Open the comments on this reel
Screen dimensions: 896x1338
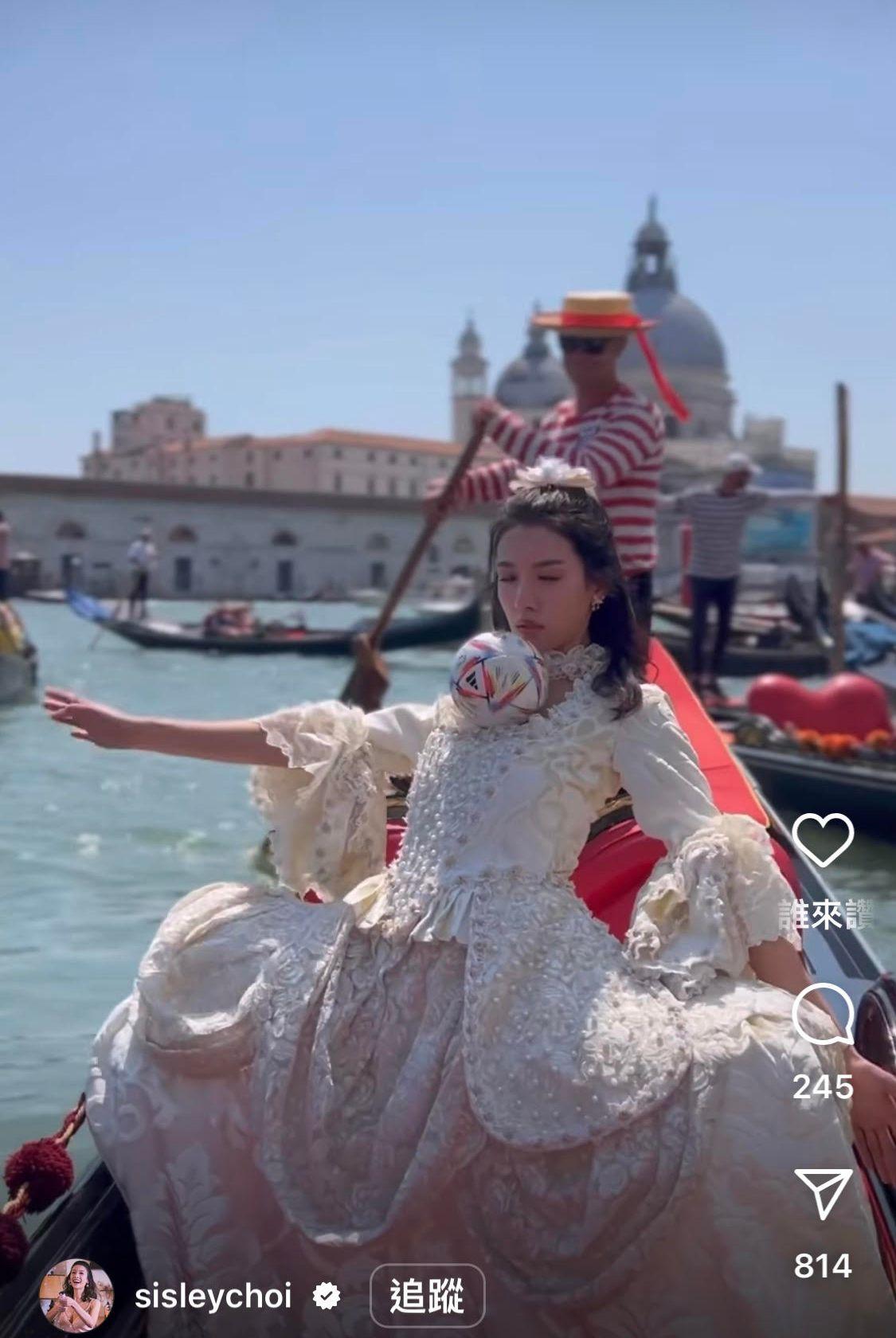tap(823, 1013)
